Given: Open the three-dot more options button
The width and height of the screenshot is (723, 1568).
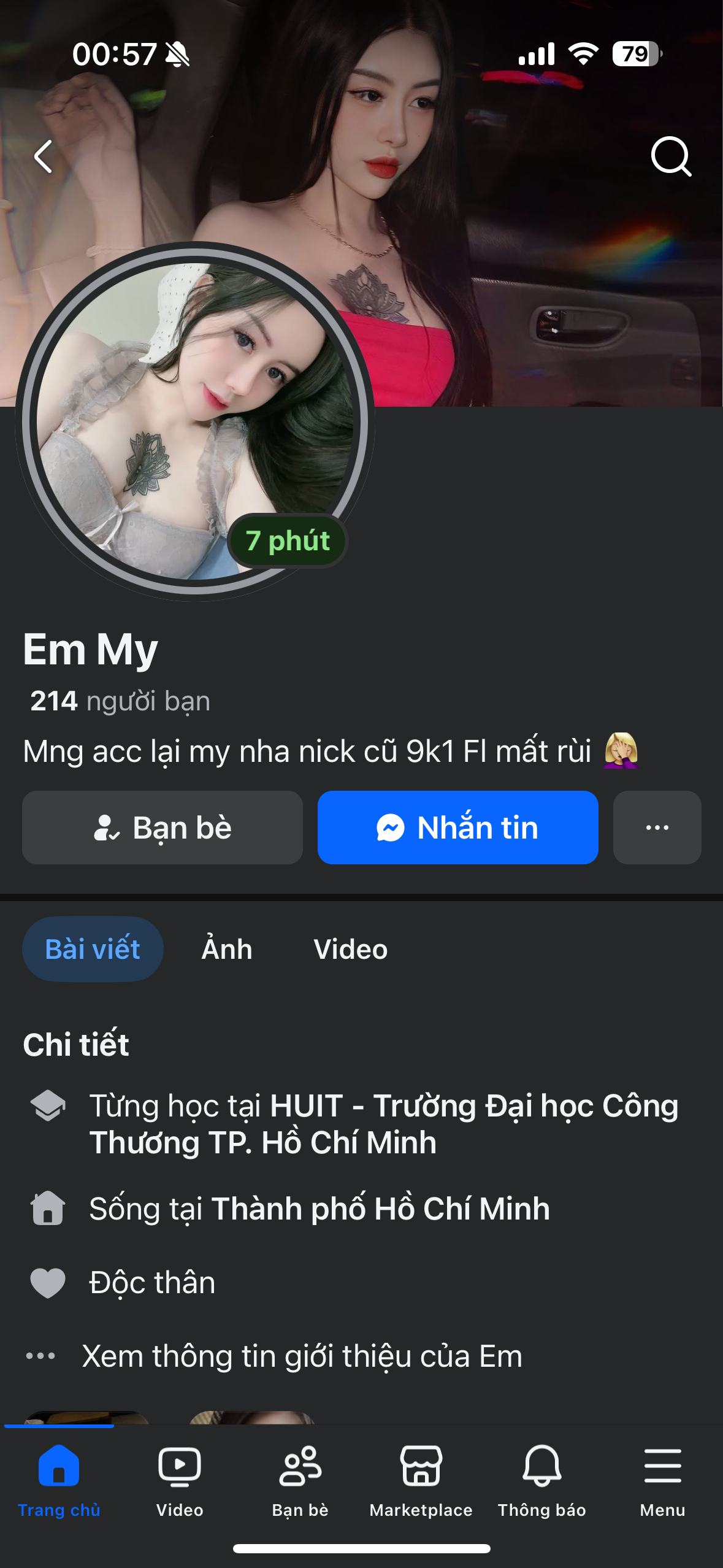Looking at the screenshot, I should (657, 828).
